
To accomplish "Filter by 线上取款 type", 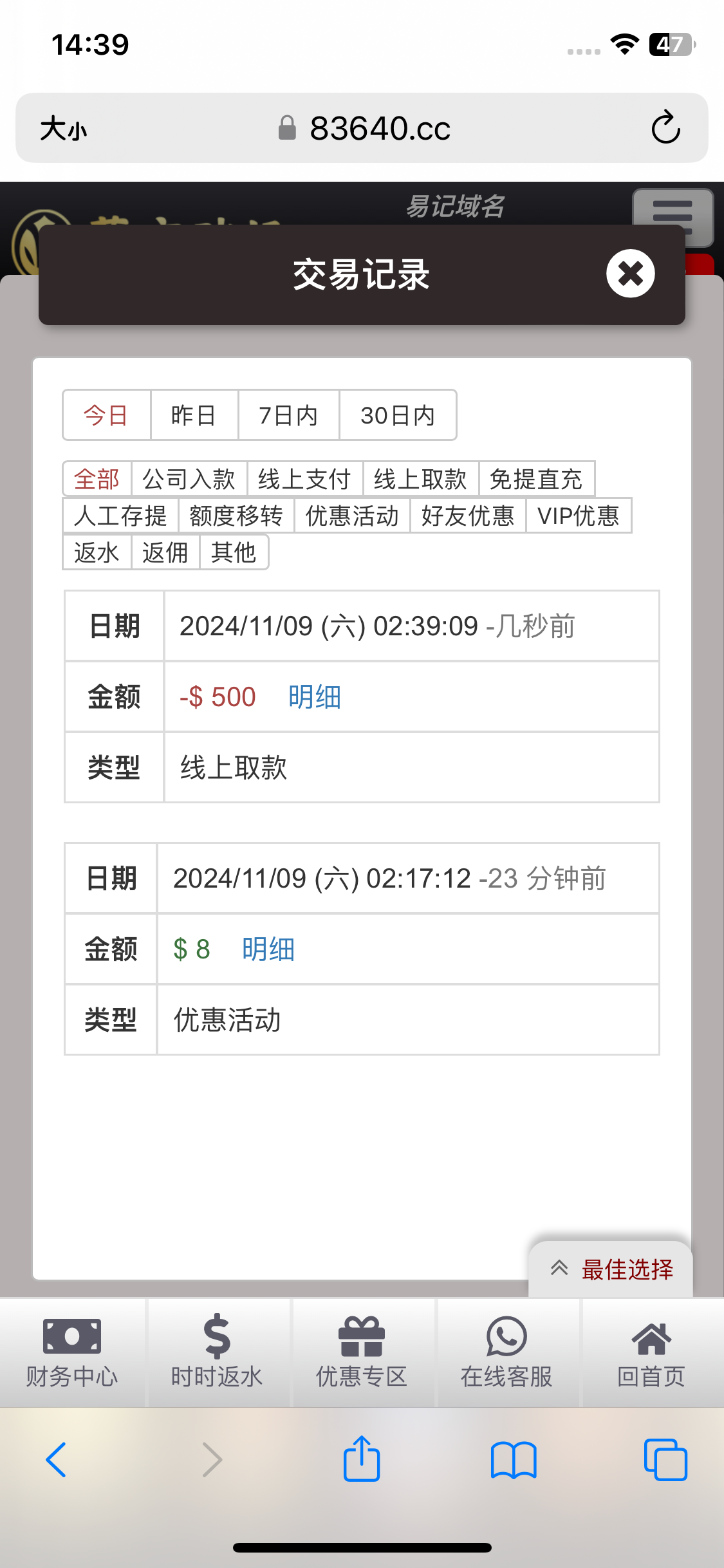I will 420,479.
